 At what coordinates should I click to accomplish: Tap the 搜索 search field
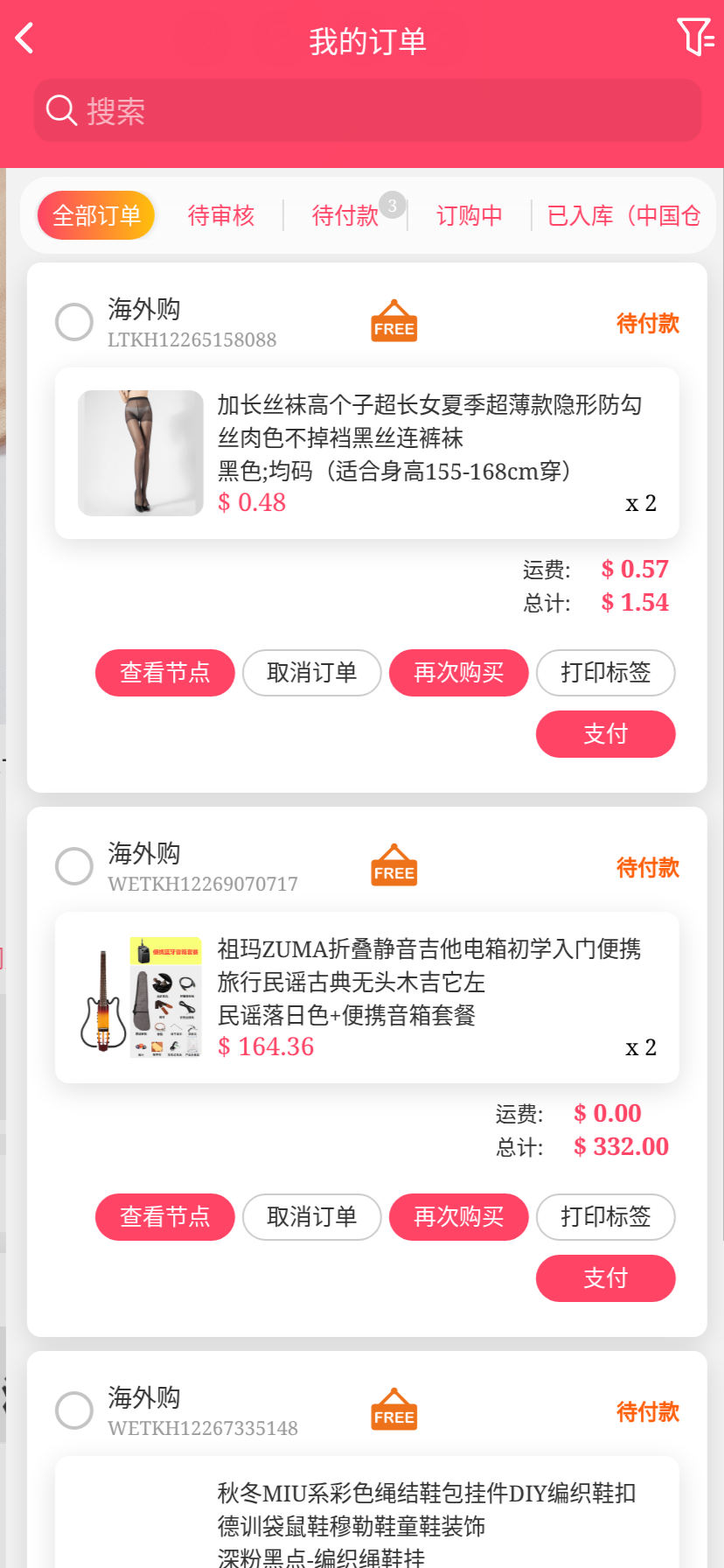[x=367, y=111]
